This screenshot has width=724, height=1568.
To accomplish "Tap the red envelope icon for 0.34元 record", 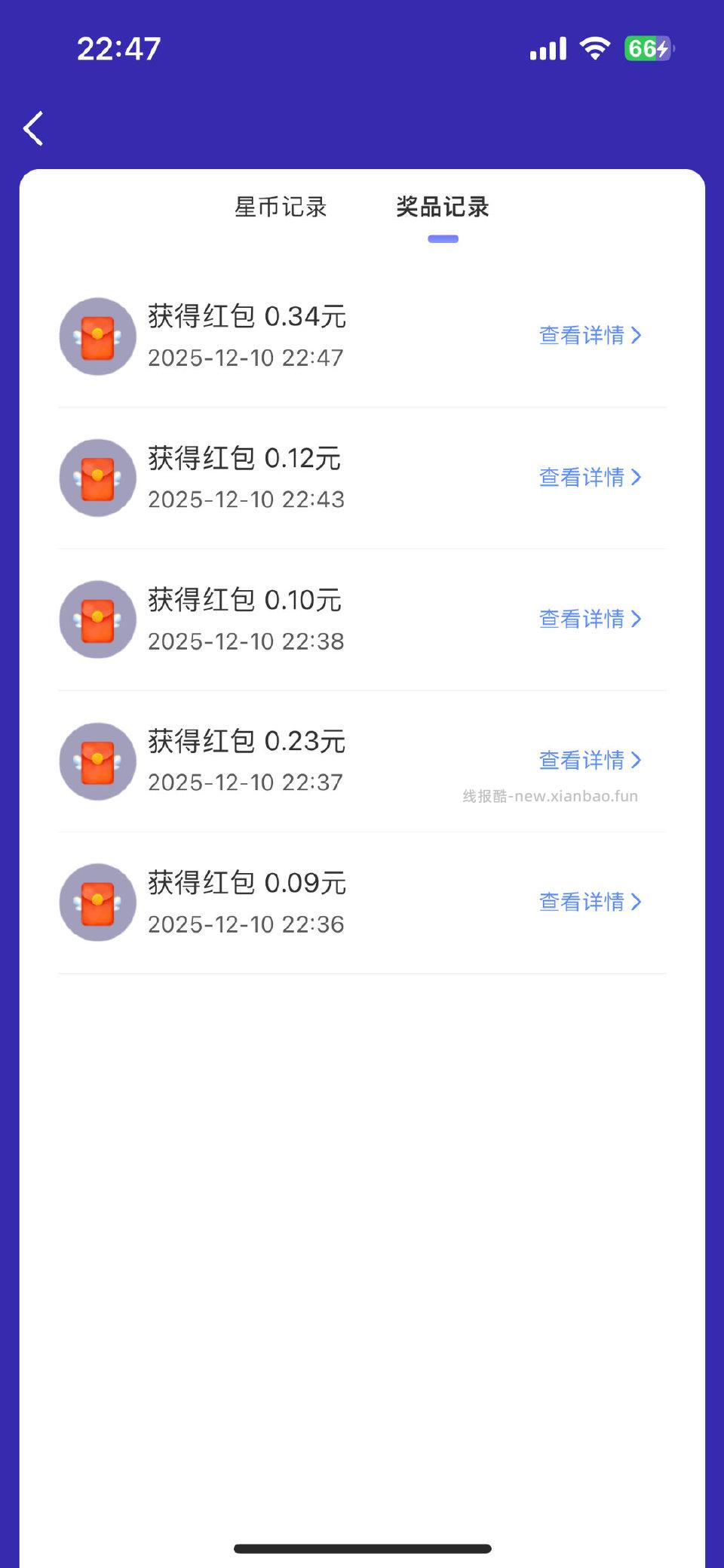I will [x=97, y=336].
